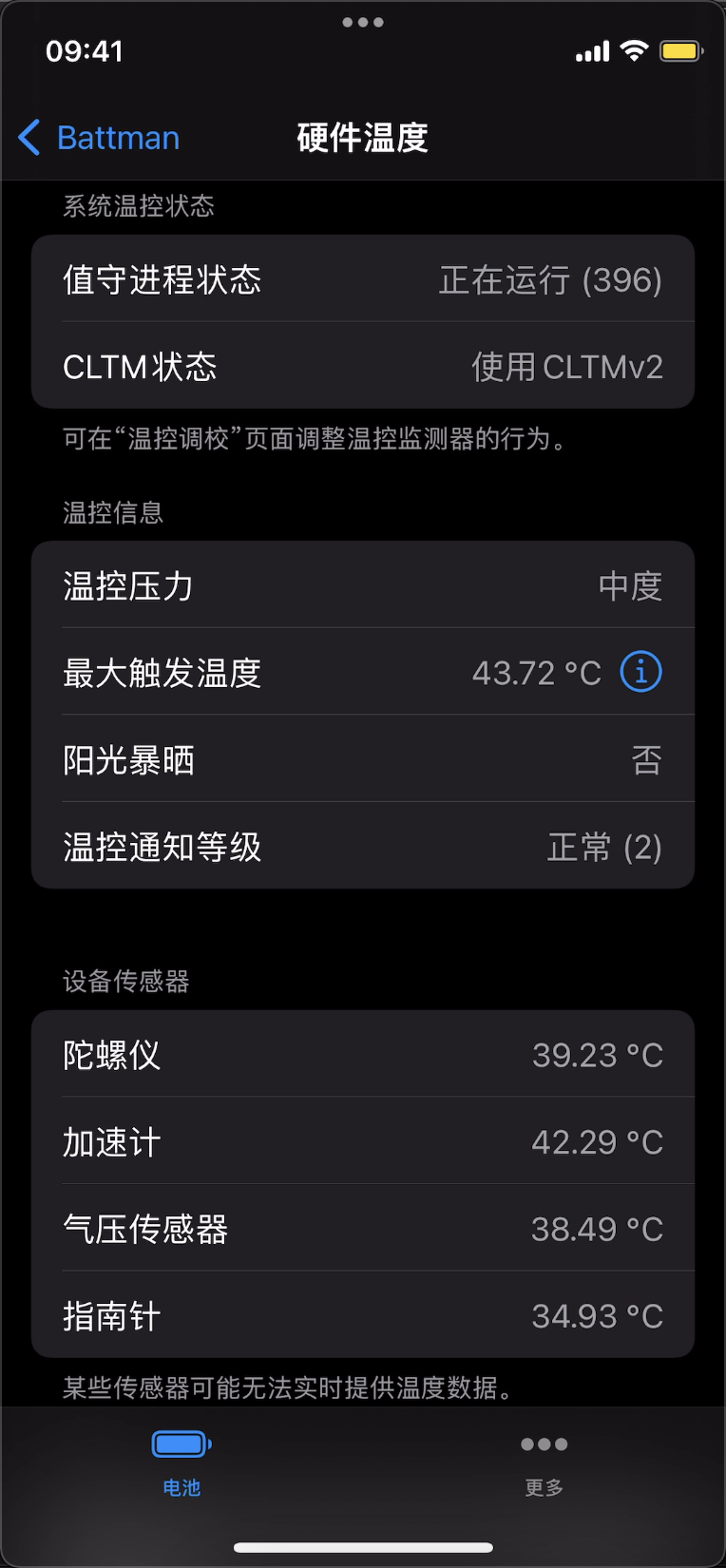Tap the 指南针 temperature row
This screenshot has height=1568, width=726.
click(x=363, y=1315)
